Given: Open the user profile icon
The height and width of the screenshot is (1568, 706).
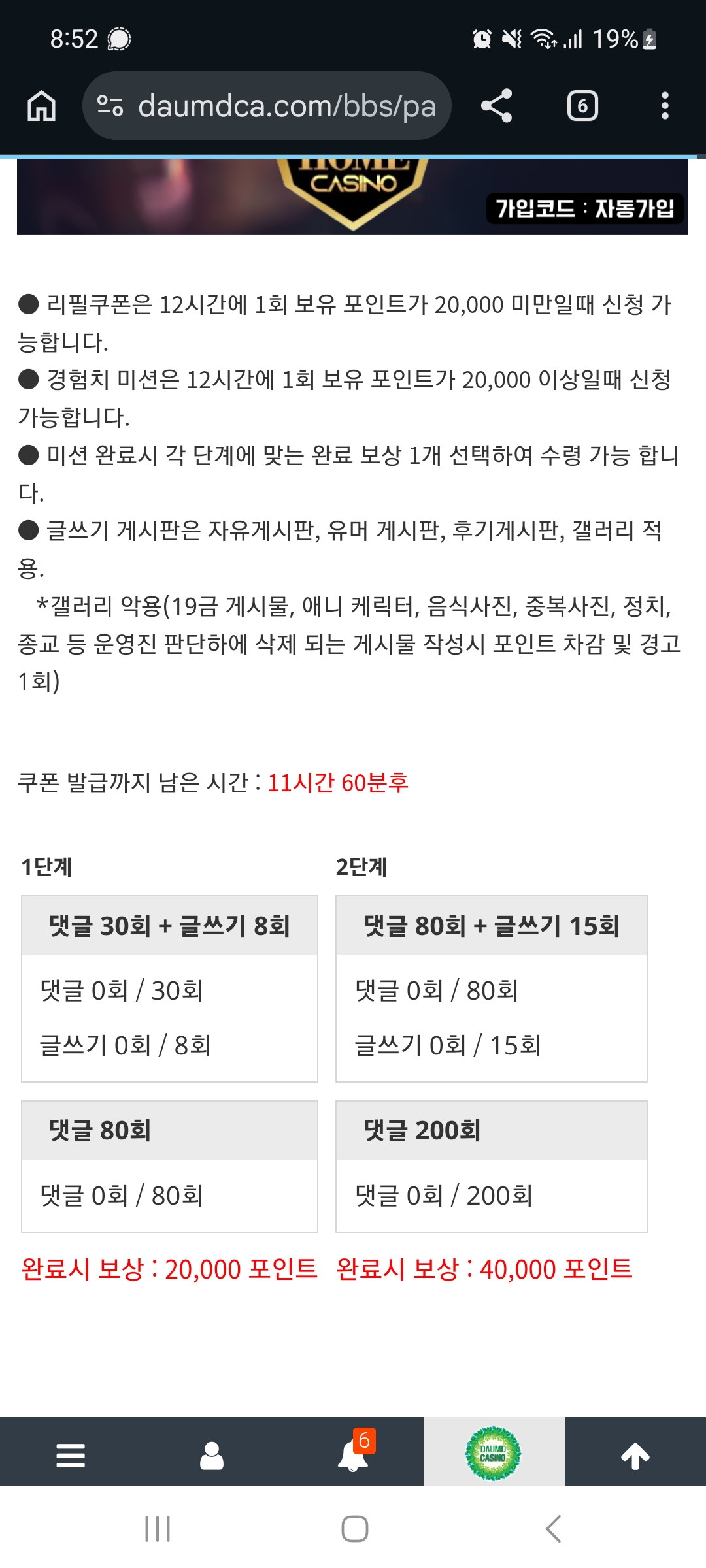Looking at the screenshot, I should pyautogui.click(x=211, y=1456).
